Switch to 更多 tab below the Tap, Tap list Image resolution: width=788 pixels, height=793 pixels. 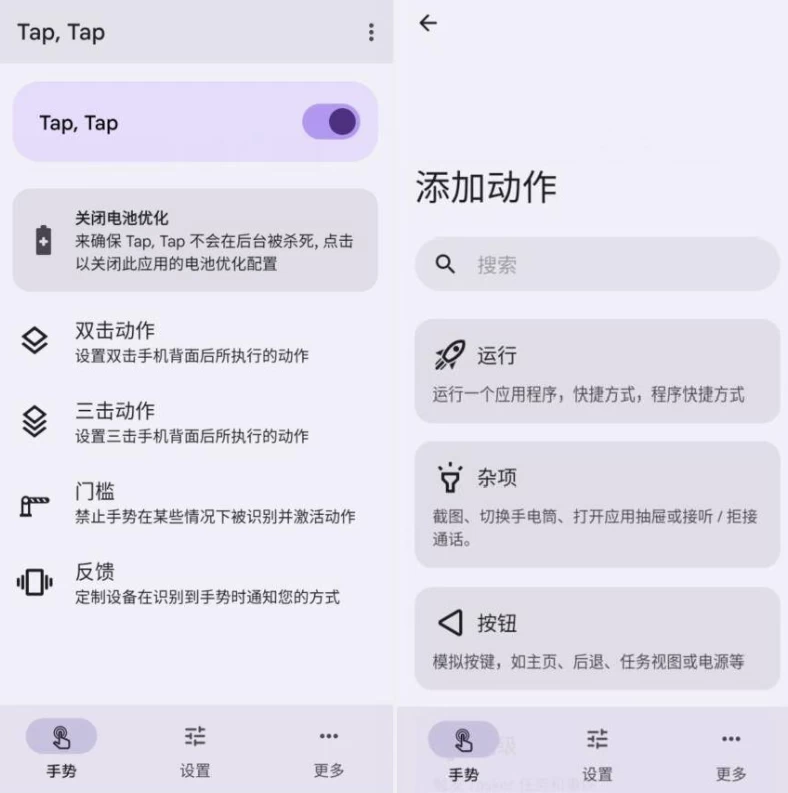pyautogui.click(x=328, y=751)
